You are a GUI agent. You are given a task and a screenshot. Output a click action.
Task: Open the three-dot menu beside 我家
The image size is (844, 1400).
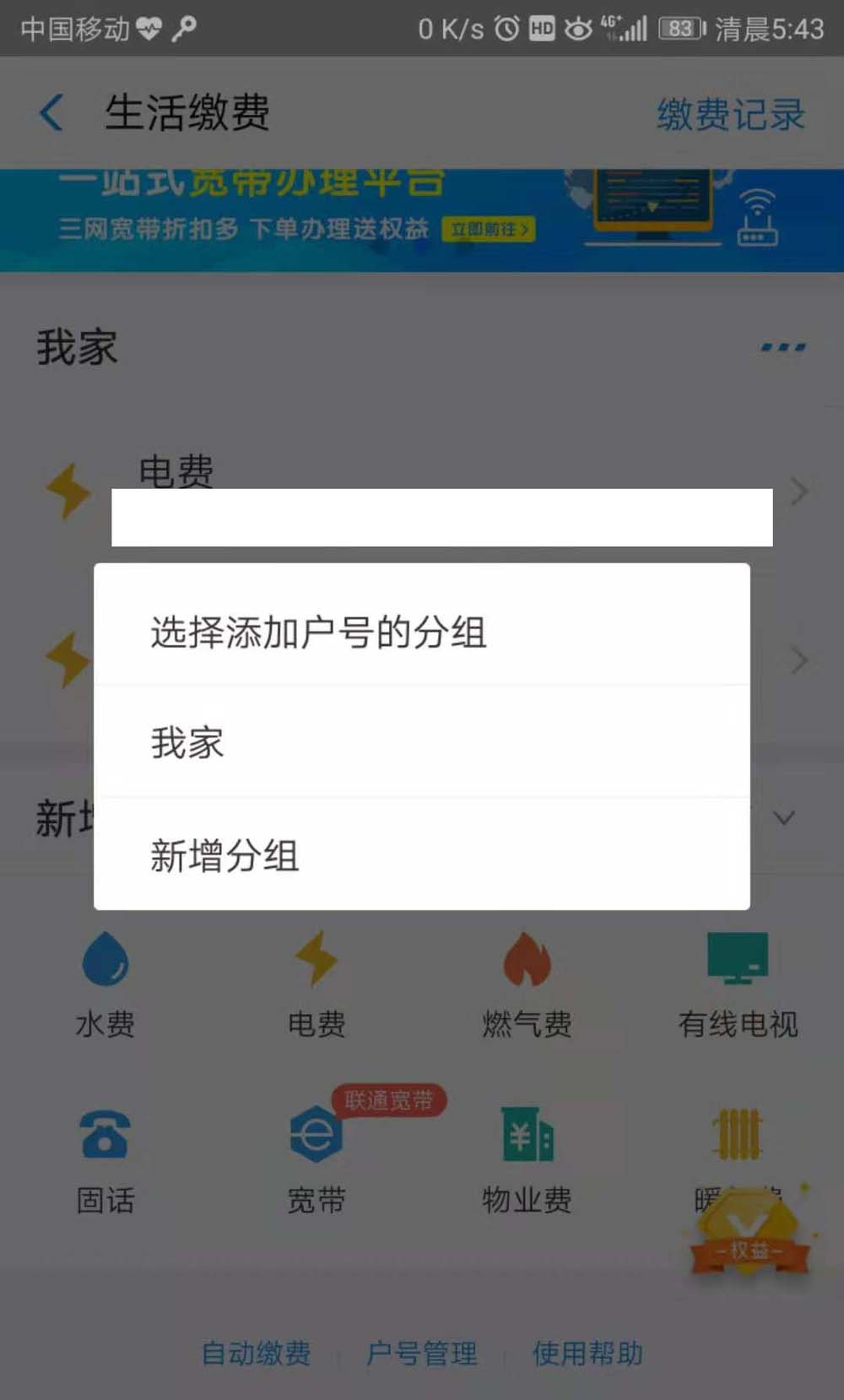coord(782,347)
